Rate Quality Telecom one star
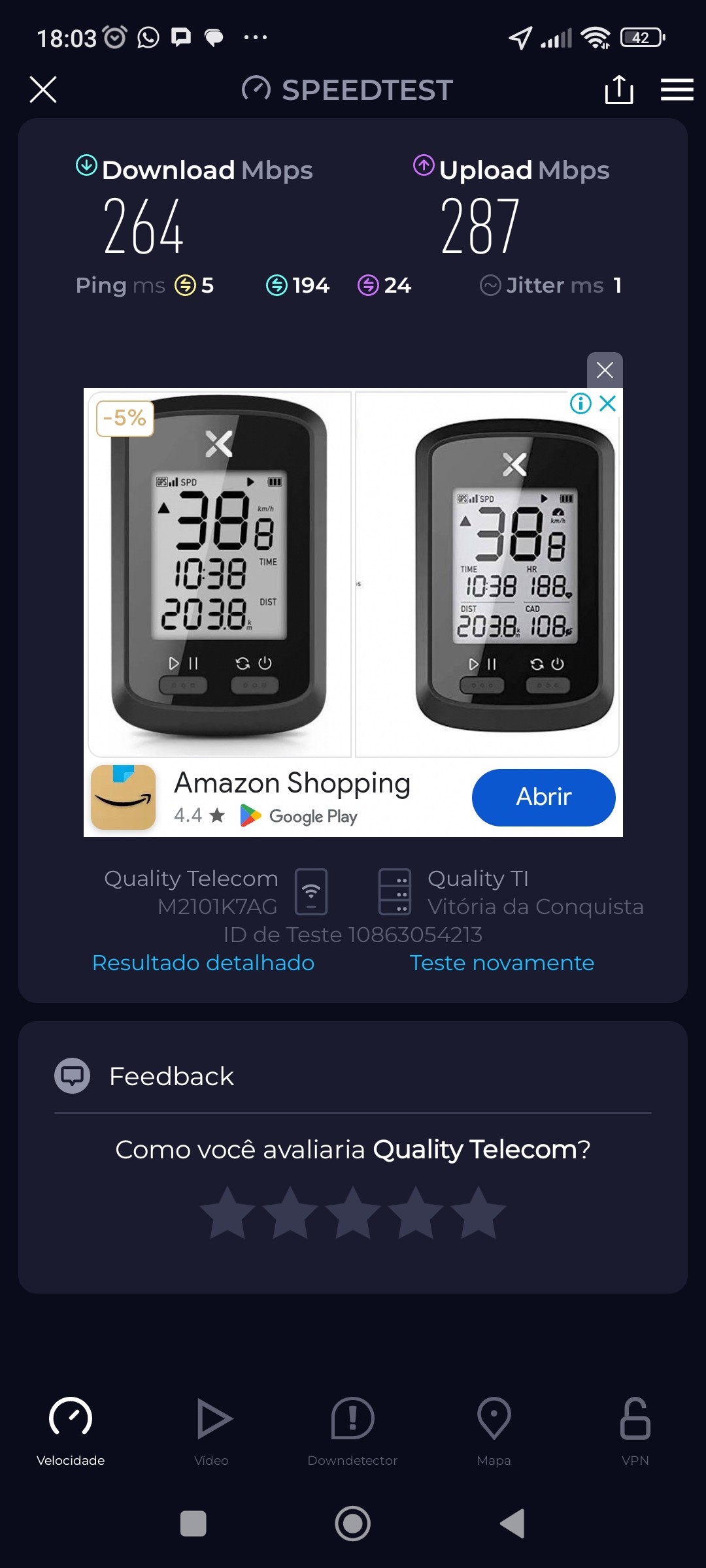 coord(227,1213)
